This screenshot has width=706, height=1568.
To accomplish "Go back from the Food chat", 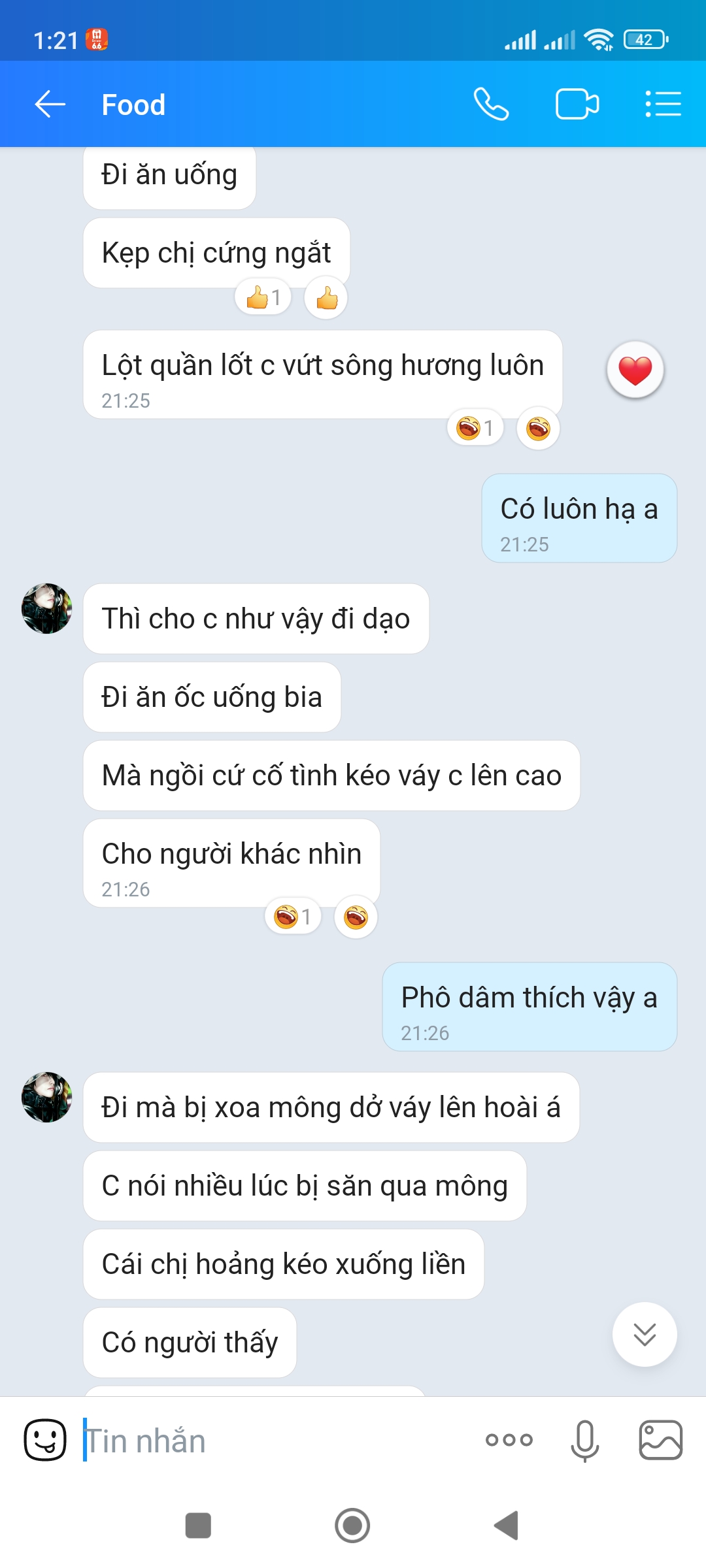I will (50, 105).
